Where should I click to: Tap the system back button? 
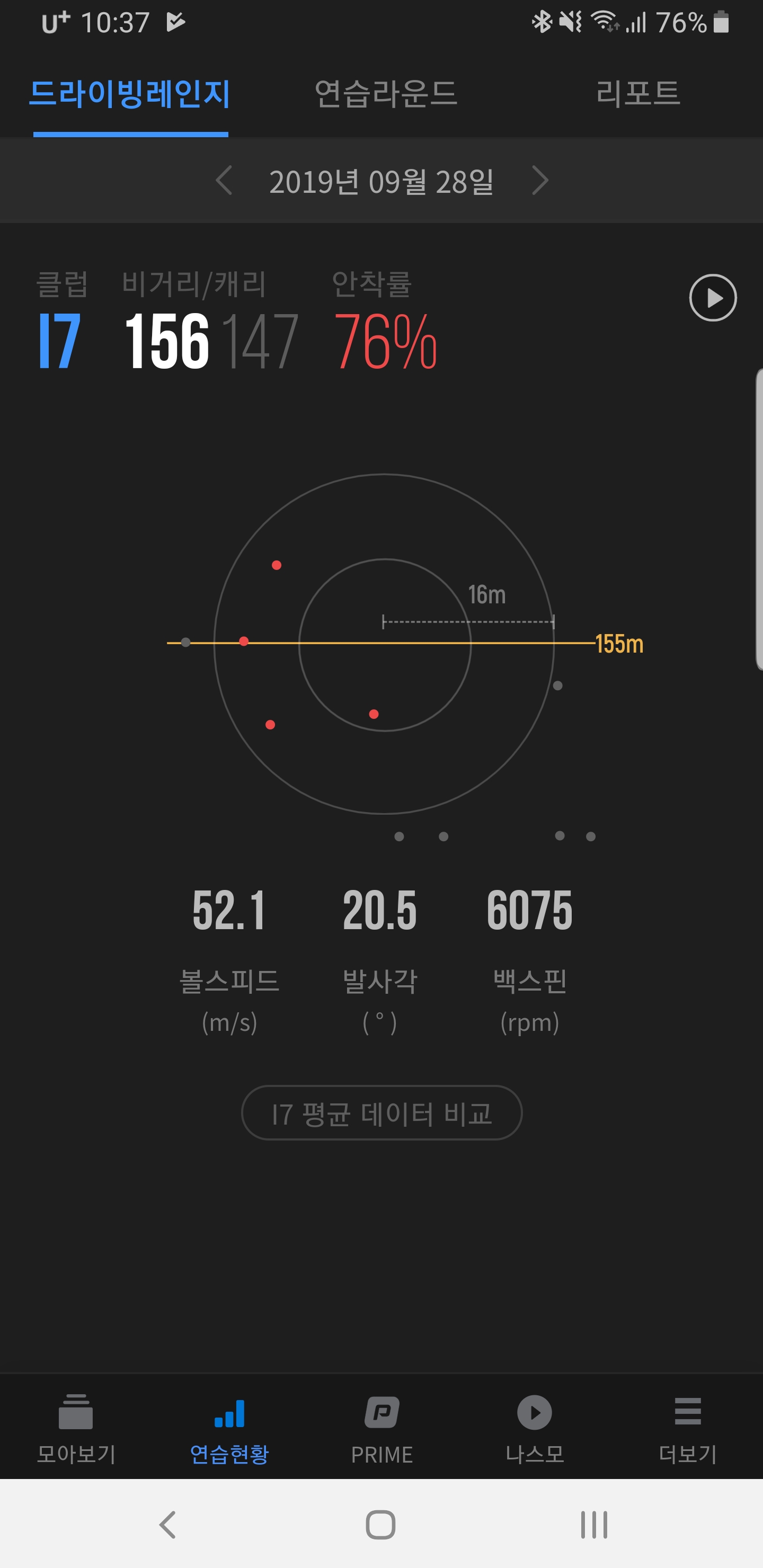[x=167, y=1525]
